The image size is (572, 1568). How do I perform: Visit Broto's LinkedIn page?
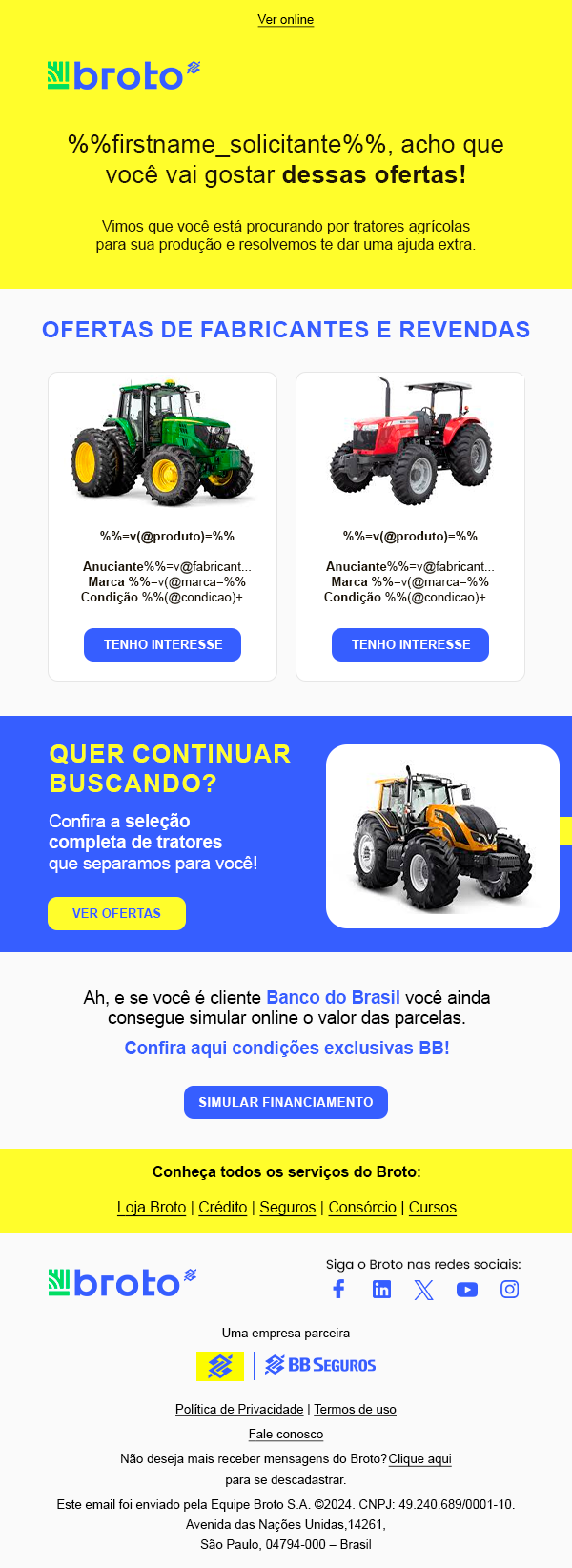point(381,1290)
